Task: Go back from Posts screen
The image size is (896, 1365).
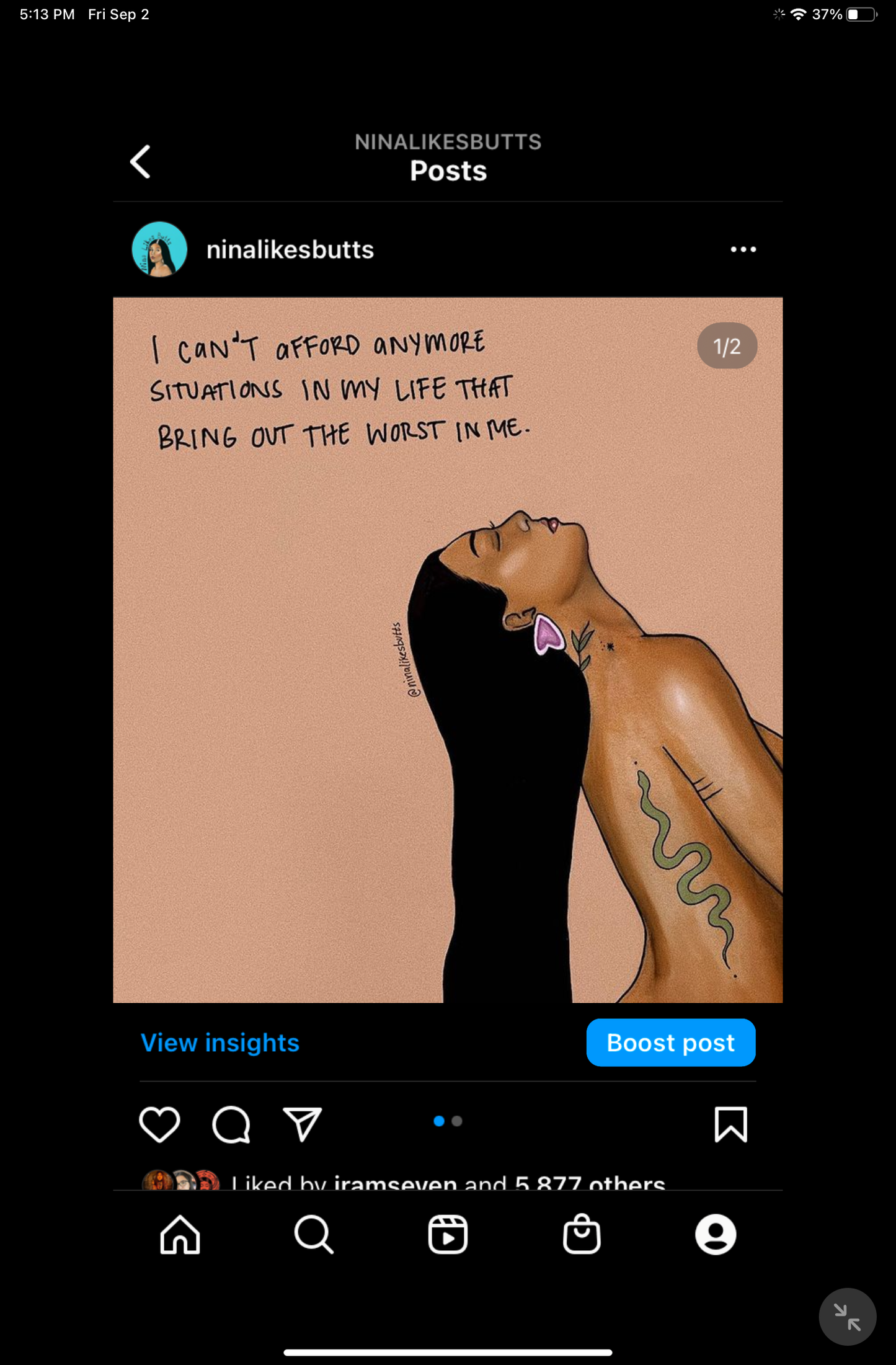Action: coord(141,162)
